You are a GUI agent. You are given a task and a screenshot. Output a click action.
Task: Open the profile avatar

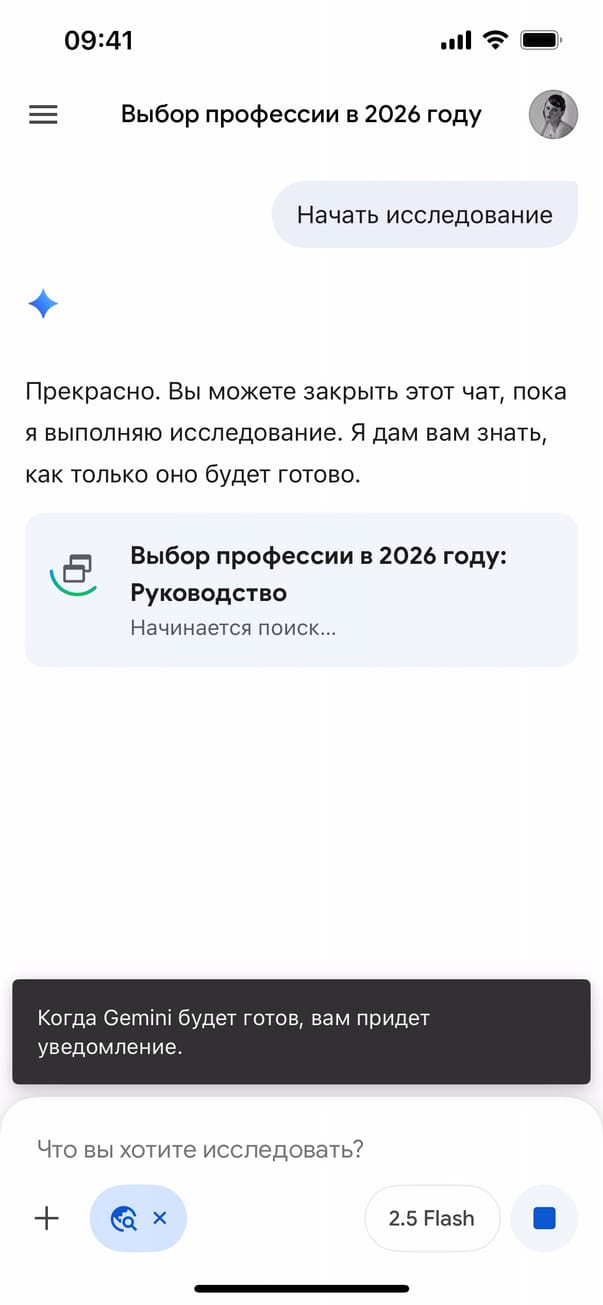pyautogui.click(x=553, y=115)
